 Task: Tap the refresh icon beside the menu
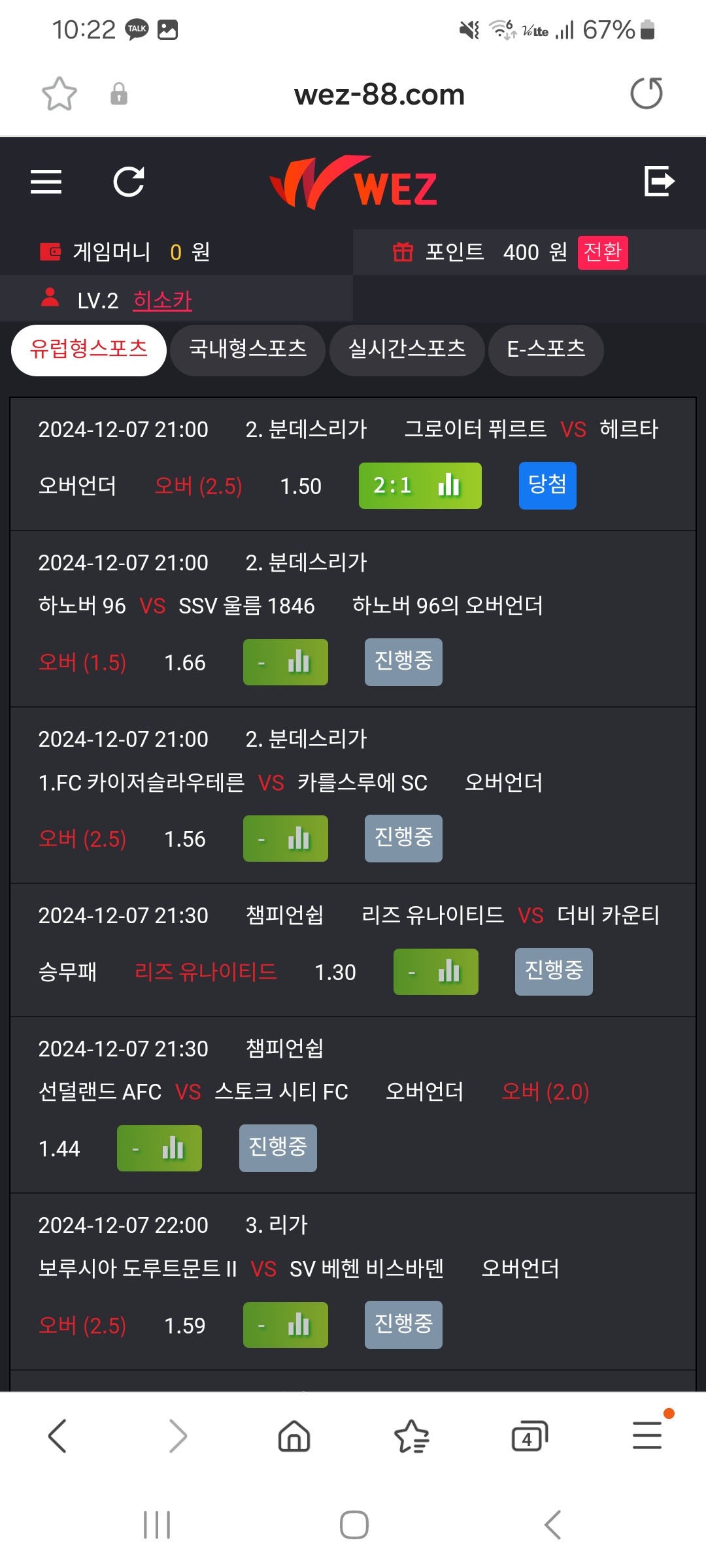[129, 182]
